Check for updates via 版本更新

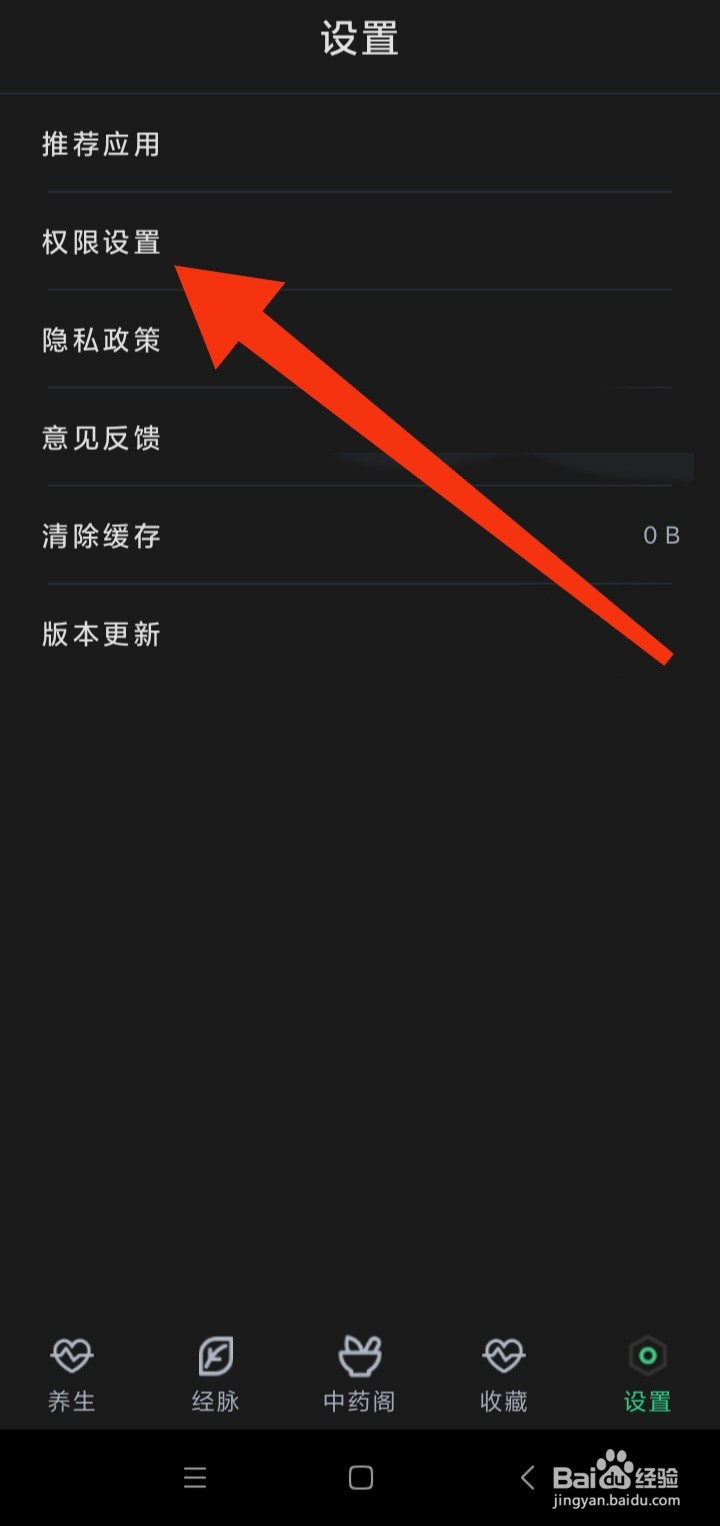[101, 634]
